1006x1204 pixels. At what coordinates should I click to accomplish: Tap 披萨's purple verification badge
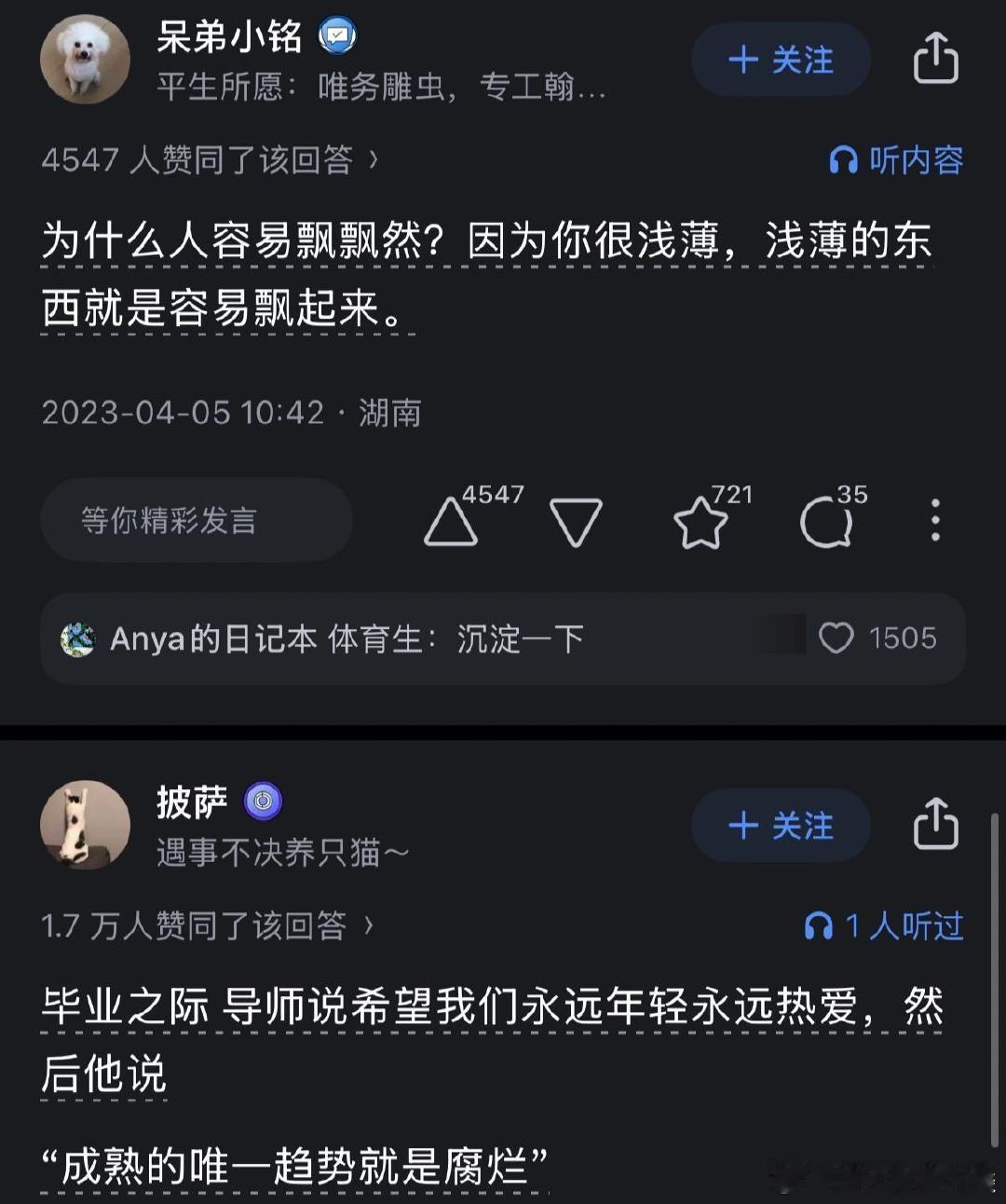[x=262, y=800]
